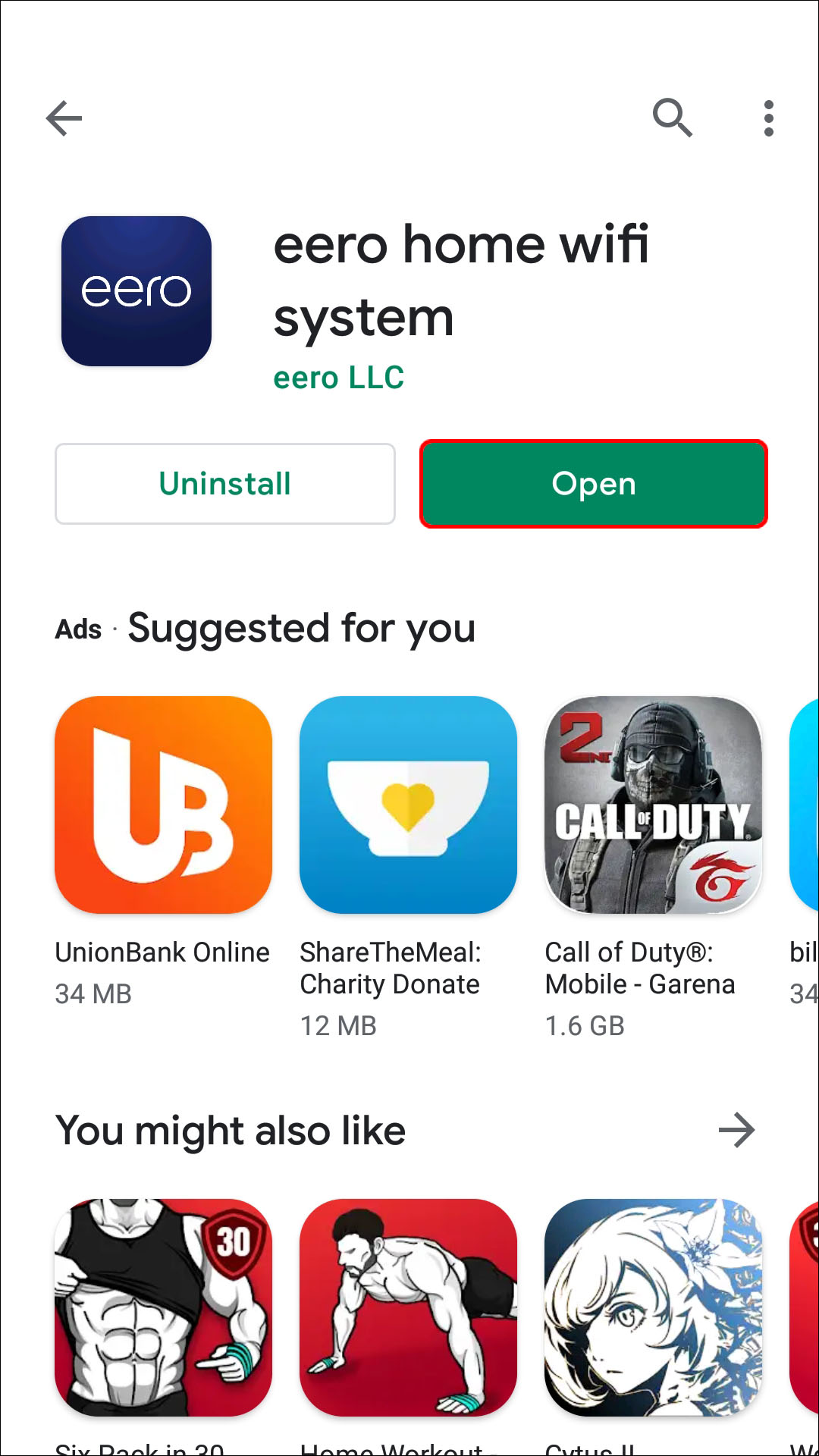
Task: Open the eero home wifi app
Action: 594,484
